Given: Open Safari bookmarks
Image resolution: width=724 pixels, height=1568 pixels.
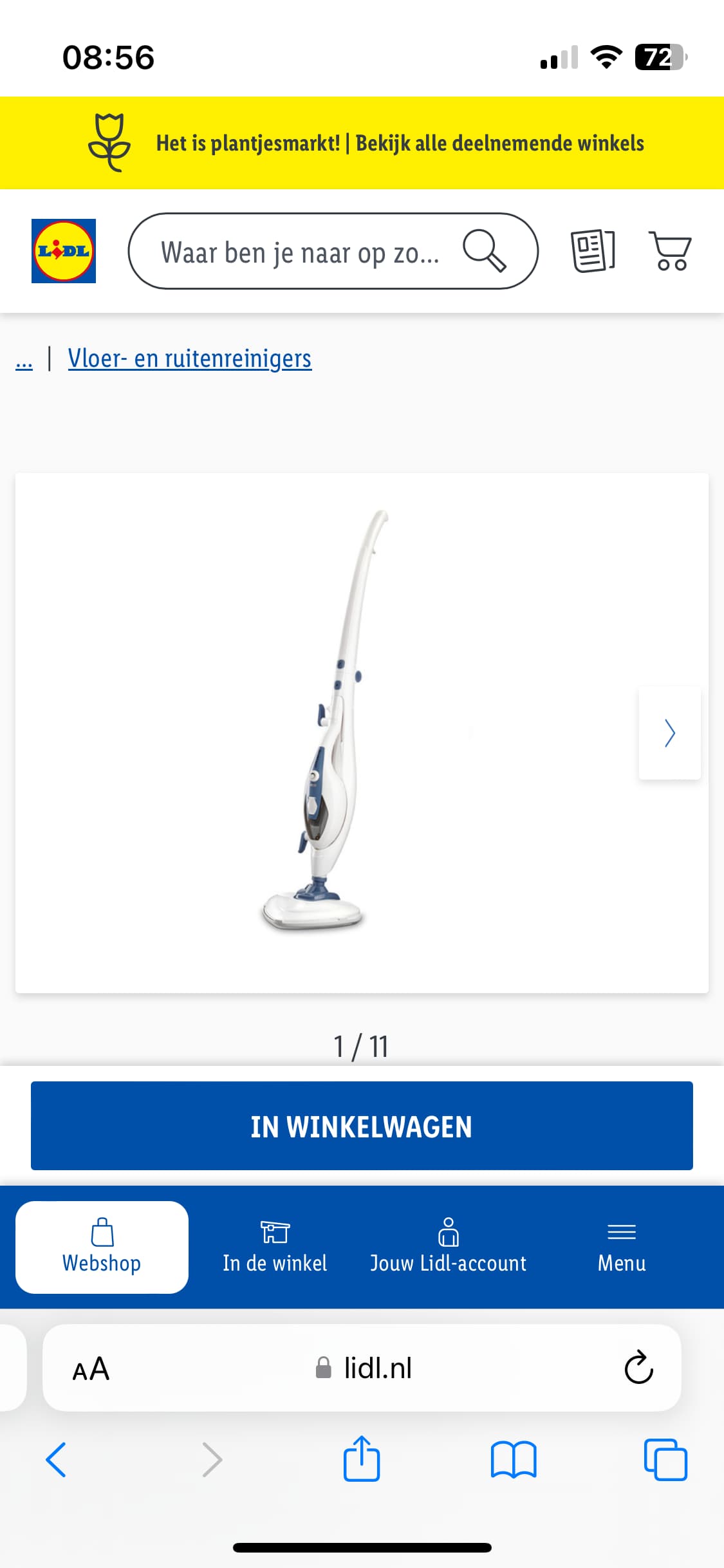Looking at the screenshot, I should (x=514, y=1459).
